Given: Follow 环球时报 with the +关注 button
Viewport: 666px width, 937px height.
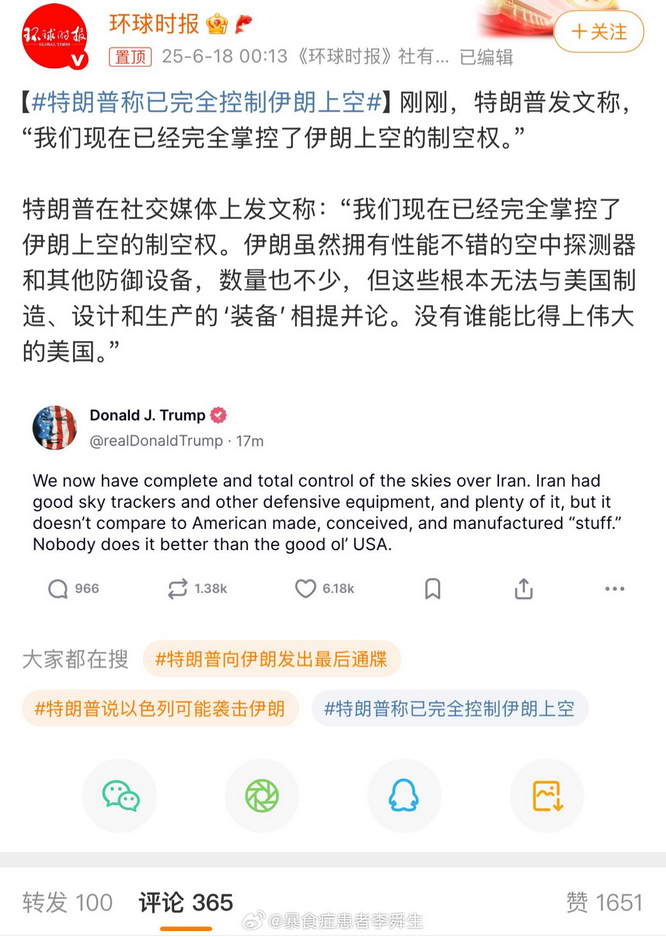Looking at the screenshot, I should 599,32.
